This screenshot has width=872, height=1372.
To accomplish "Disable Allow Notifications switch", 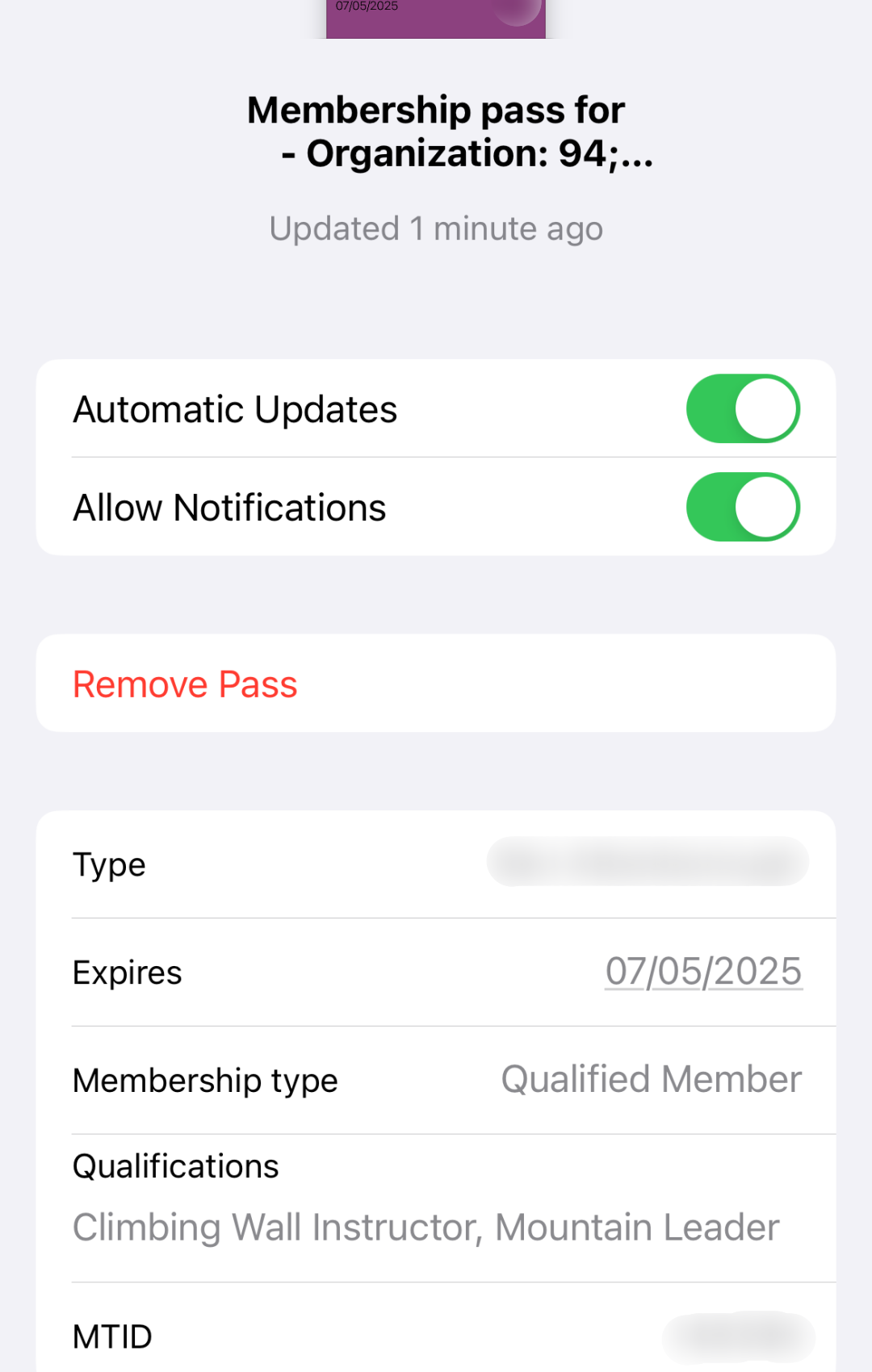I will tap(742, 507).
